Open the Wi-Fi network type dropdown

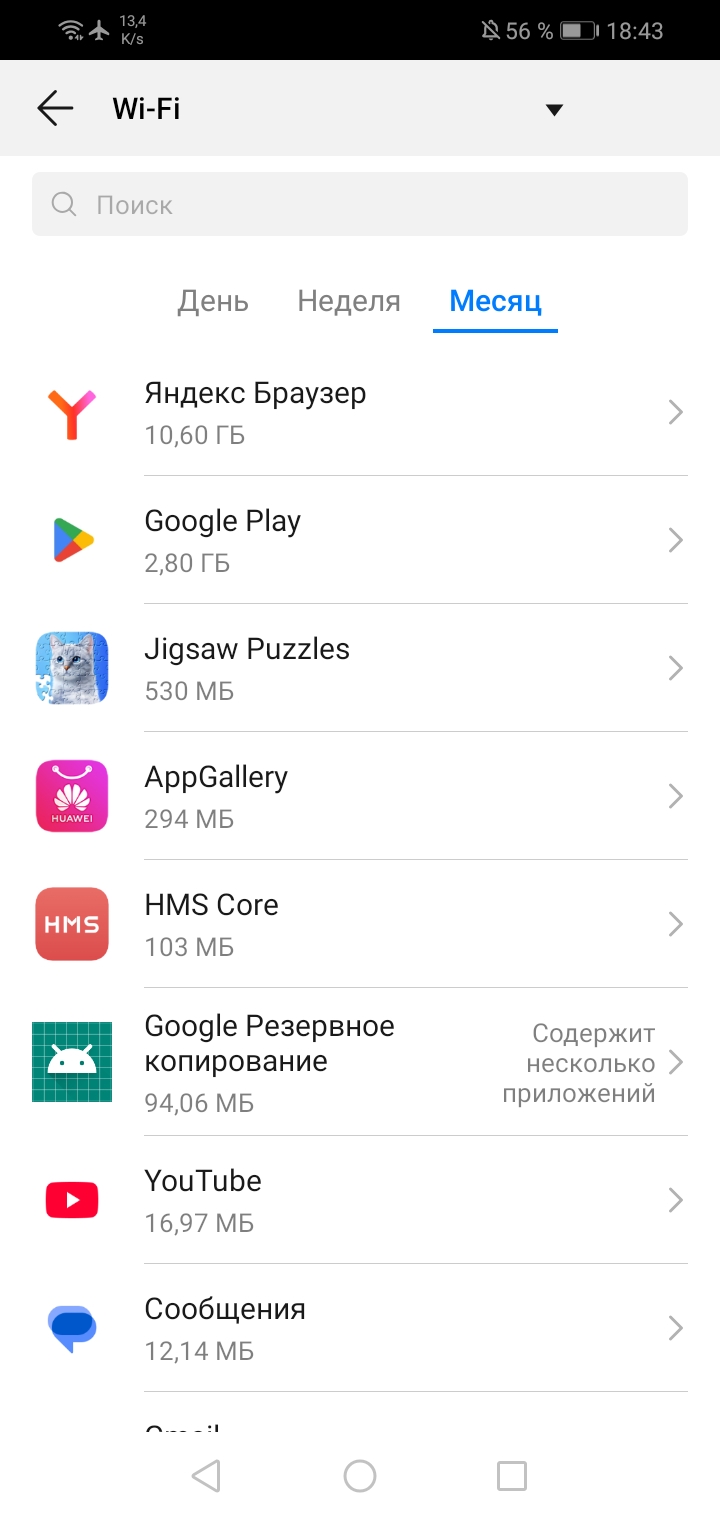[x=554, y=110]
